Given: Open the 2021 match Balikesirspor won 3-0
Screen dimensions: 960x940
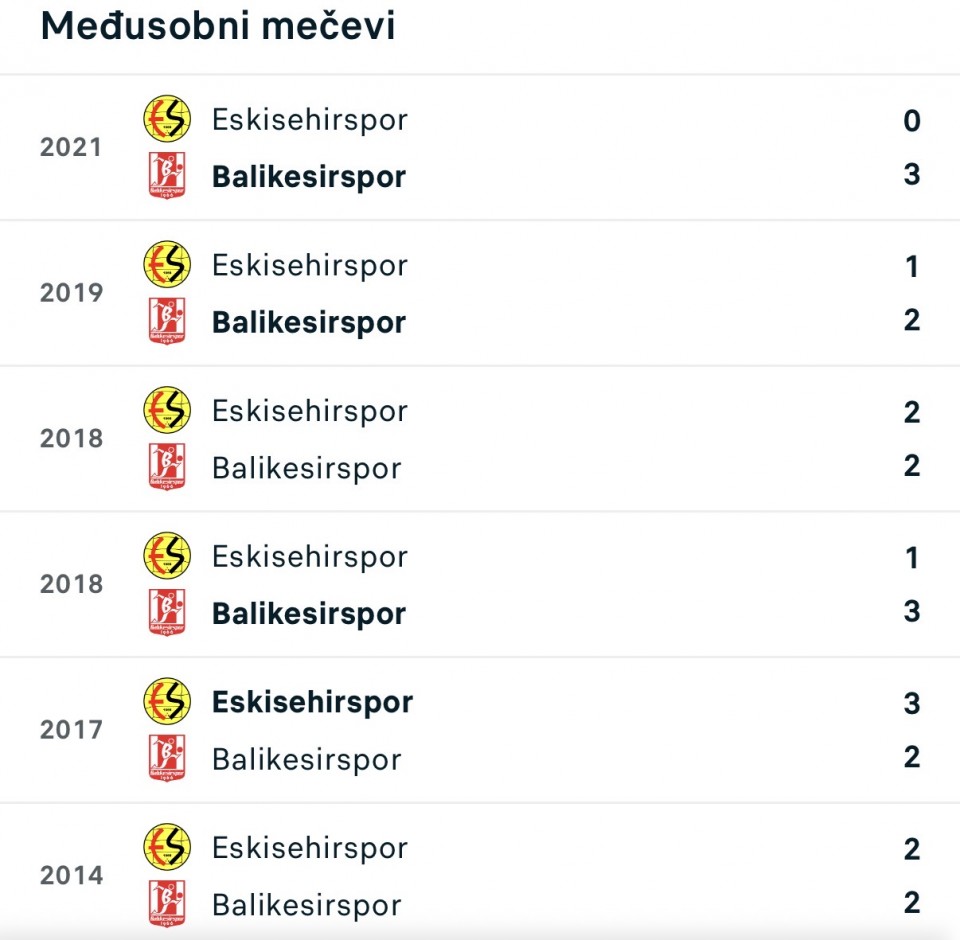Looking at the screenshot, I should pyautogui.click(x=480, y=148).
